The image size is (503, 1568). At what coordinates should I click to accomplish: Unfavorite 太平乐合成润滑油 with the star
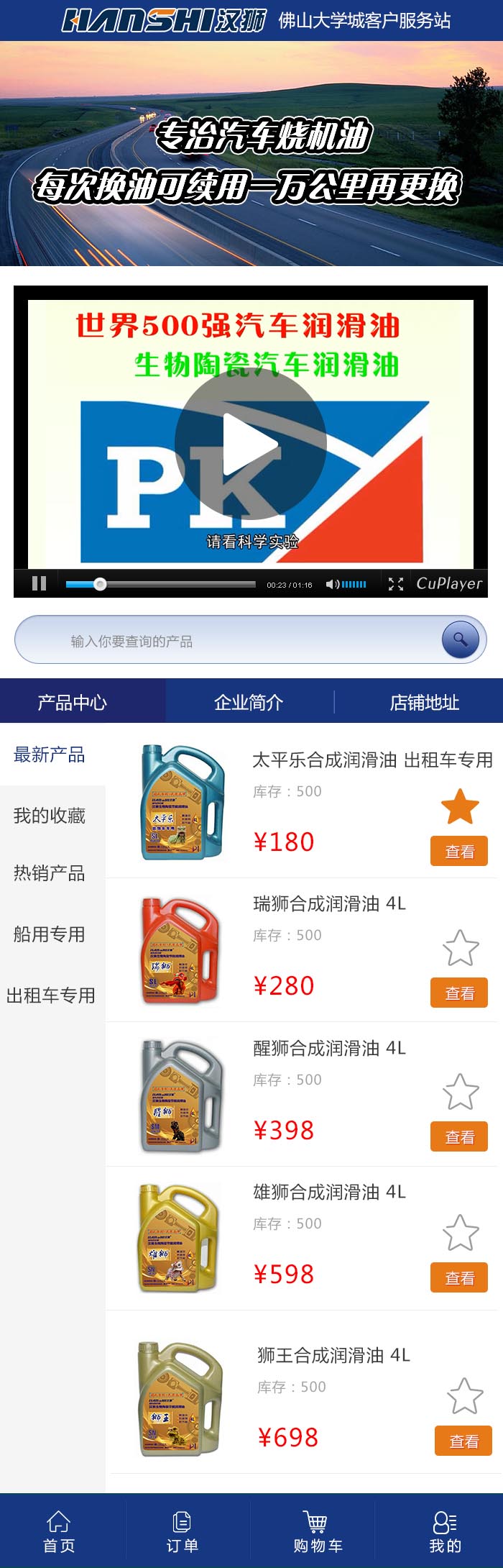(460, 806)
